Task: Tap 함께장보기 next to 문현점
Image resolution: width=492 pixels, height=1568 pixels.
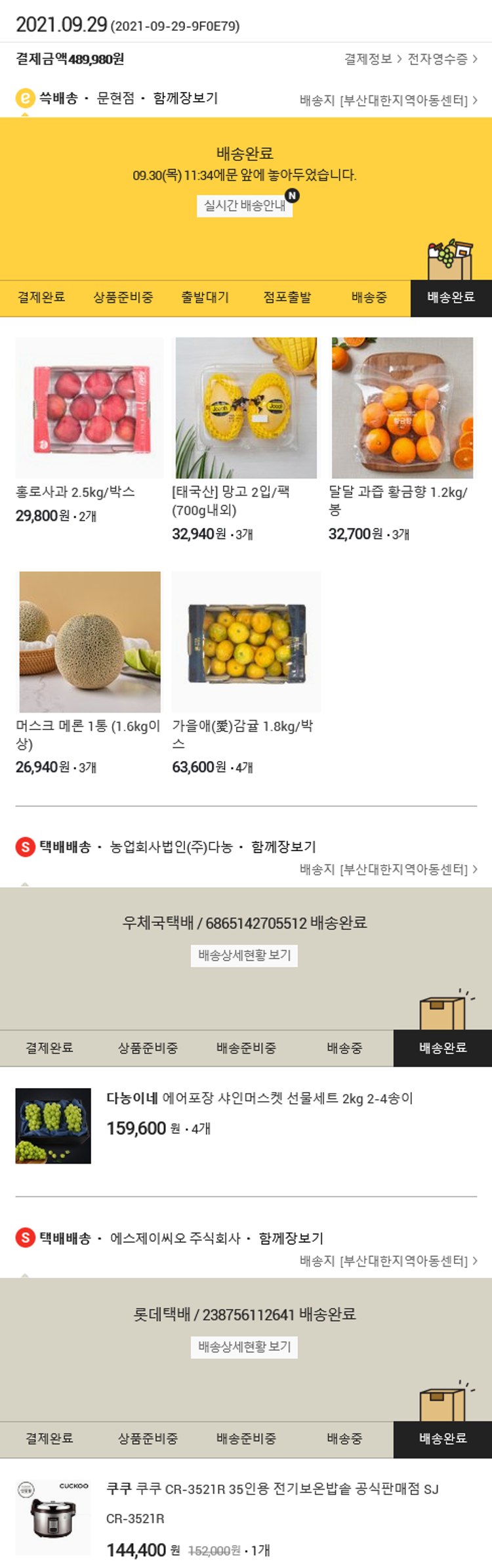Action: (x=185, y=98)
